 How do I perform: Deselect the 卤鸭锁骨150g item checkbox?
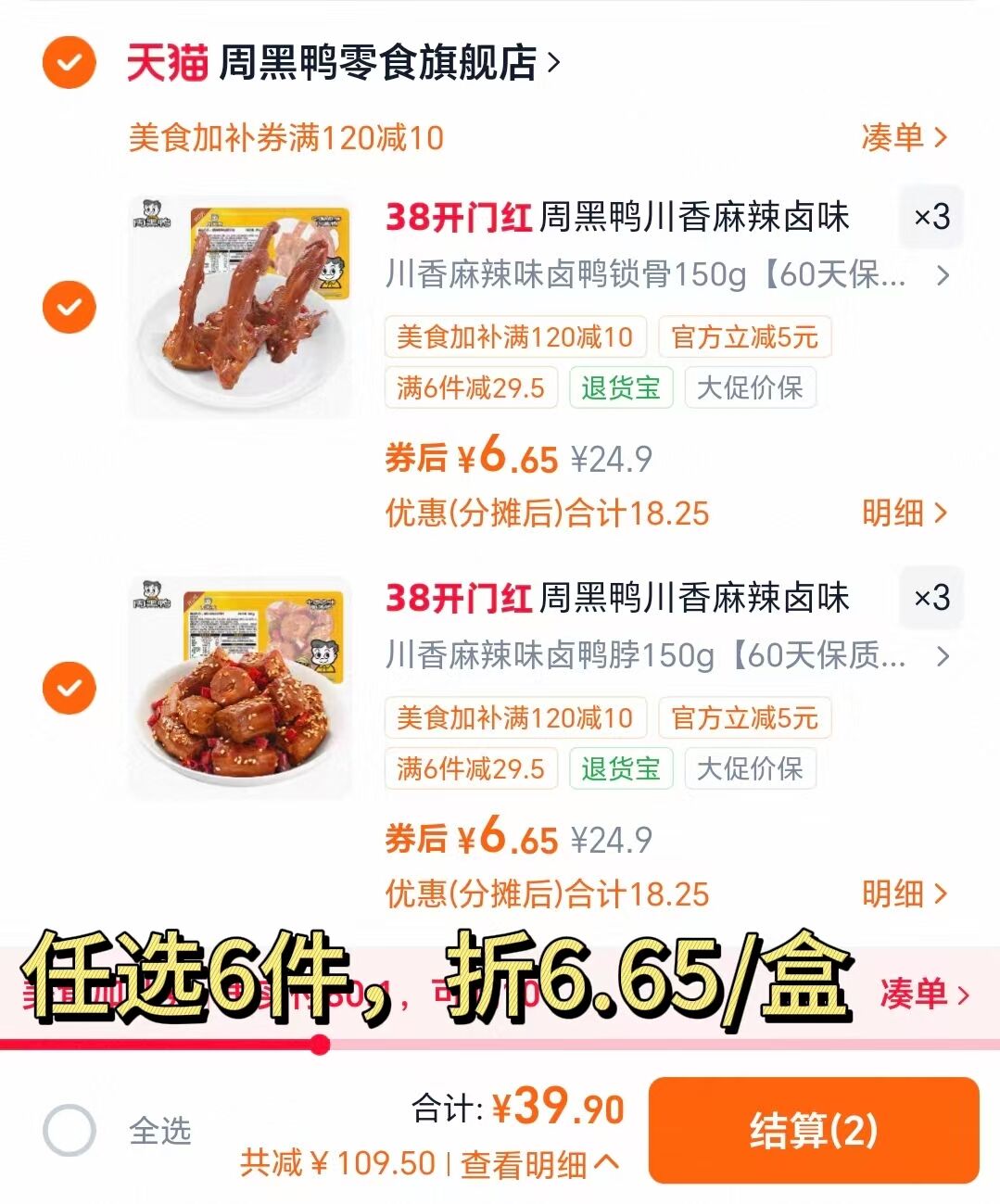70,307
